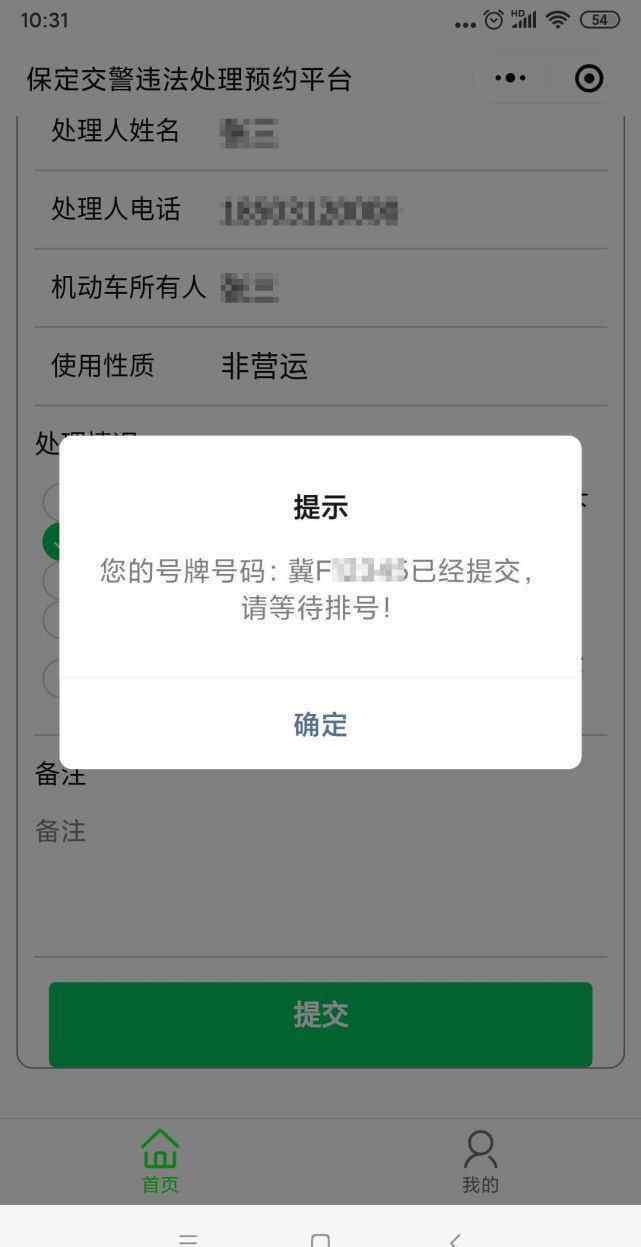Viewport: 641px width, 1247px height.
Task: Switch to the 首页 home tab
Action: pos(160,1162)
